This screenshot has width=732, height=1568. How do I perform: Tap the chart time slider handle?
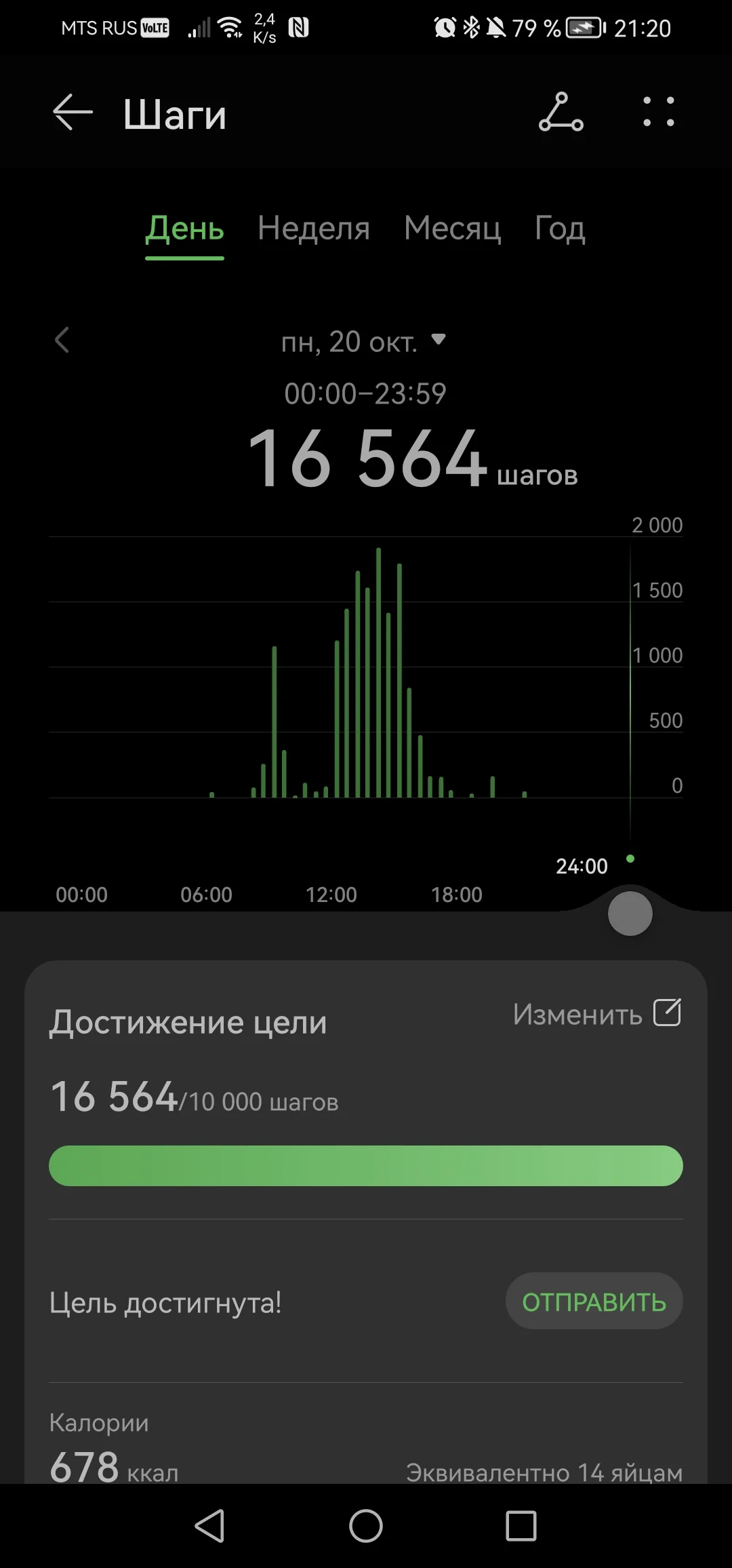pos(630,914)
